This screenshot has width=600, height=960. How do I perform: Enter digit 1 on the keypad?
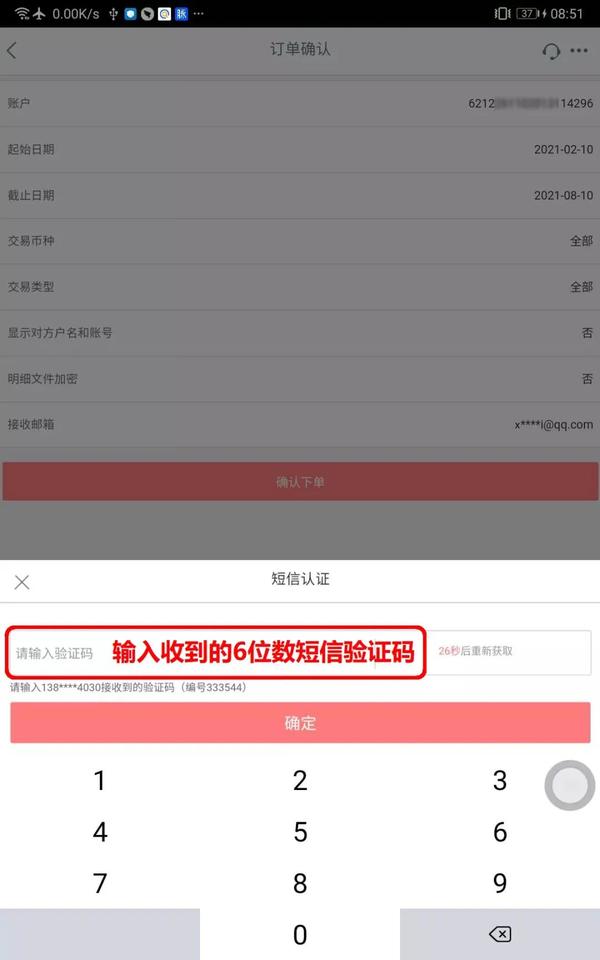[100, 780]
